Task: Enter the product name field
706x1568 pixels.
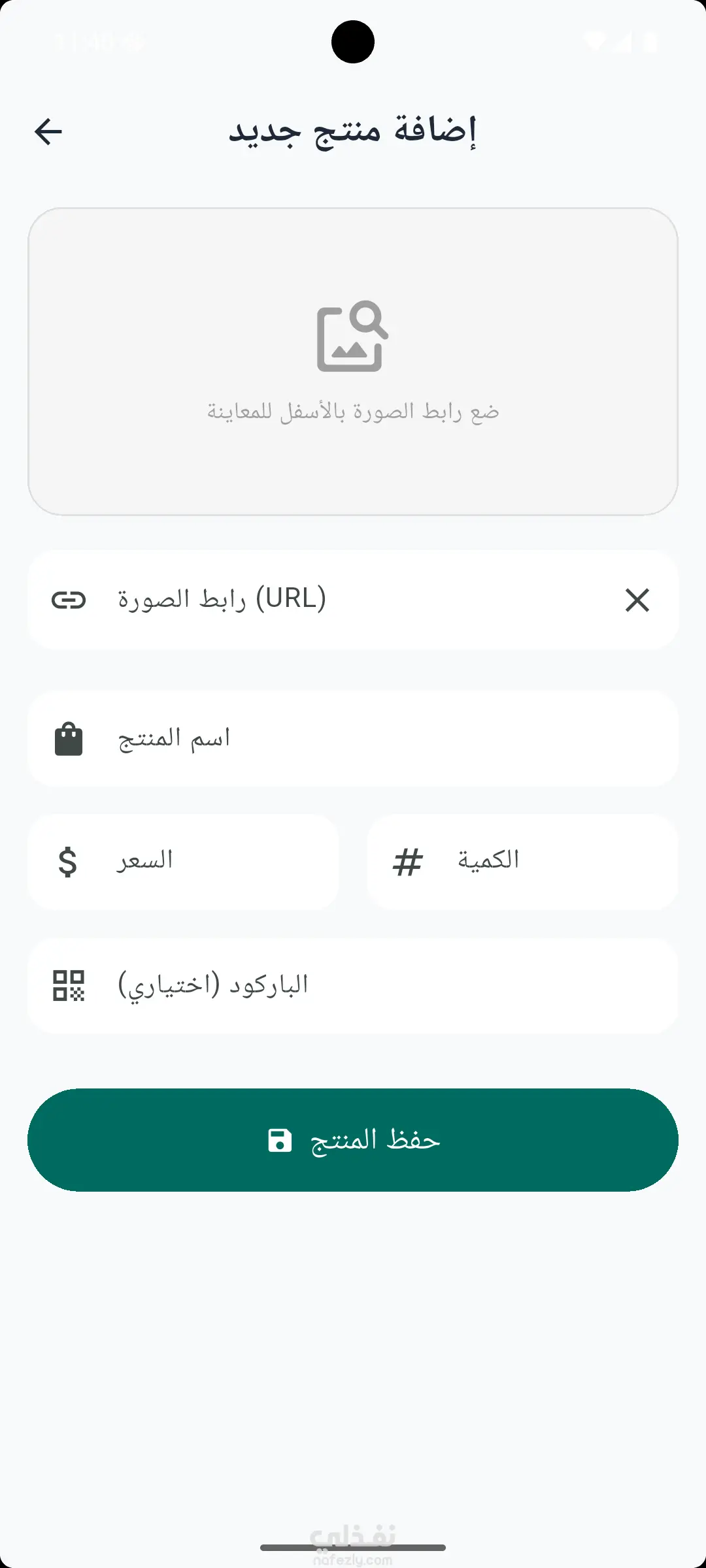Action: pos(353,739)
